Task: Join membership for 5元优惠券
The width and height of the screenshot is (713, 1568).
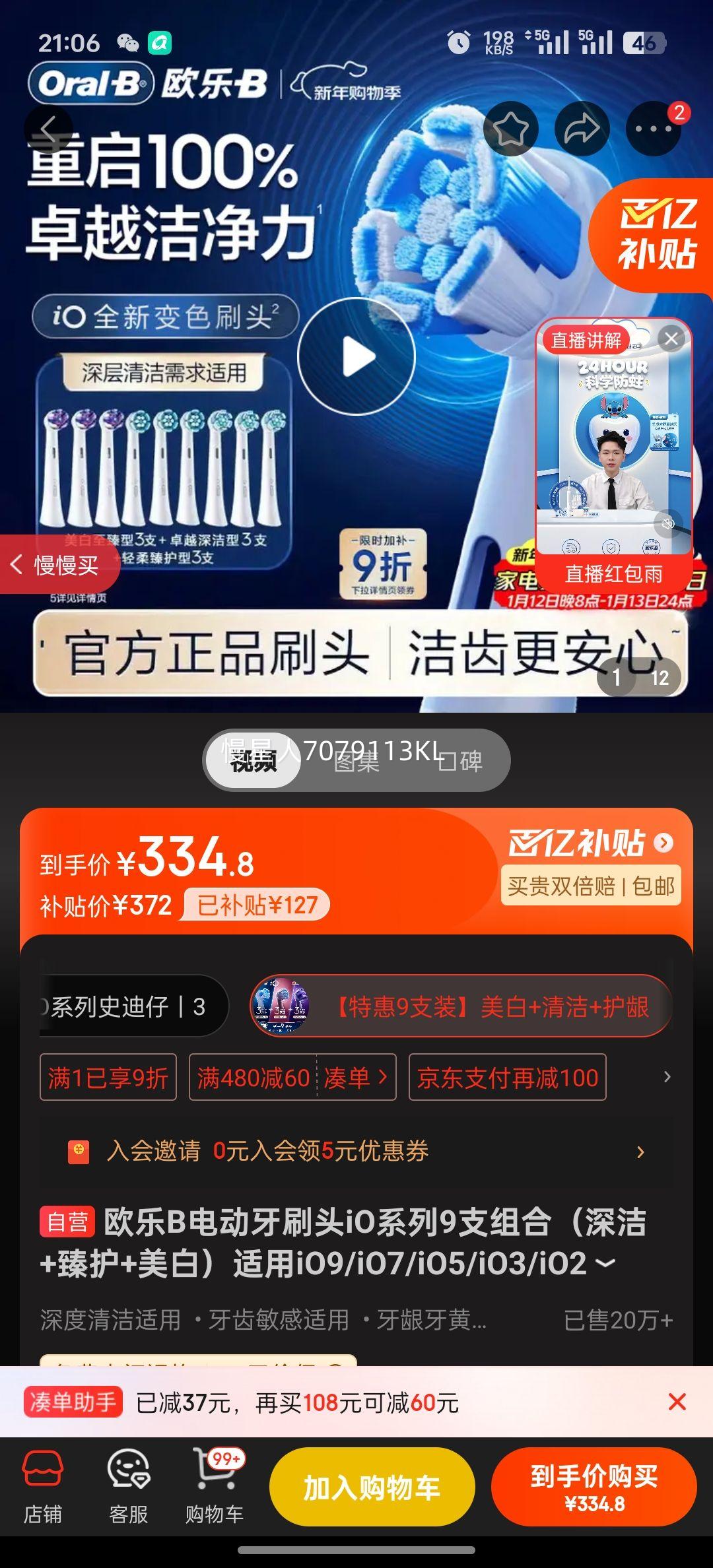Action: (356, 1151)
